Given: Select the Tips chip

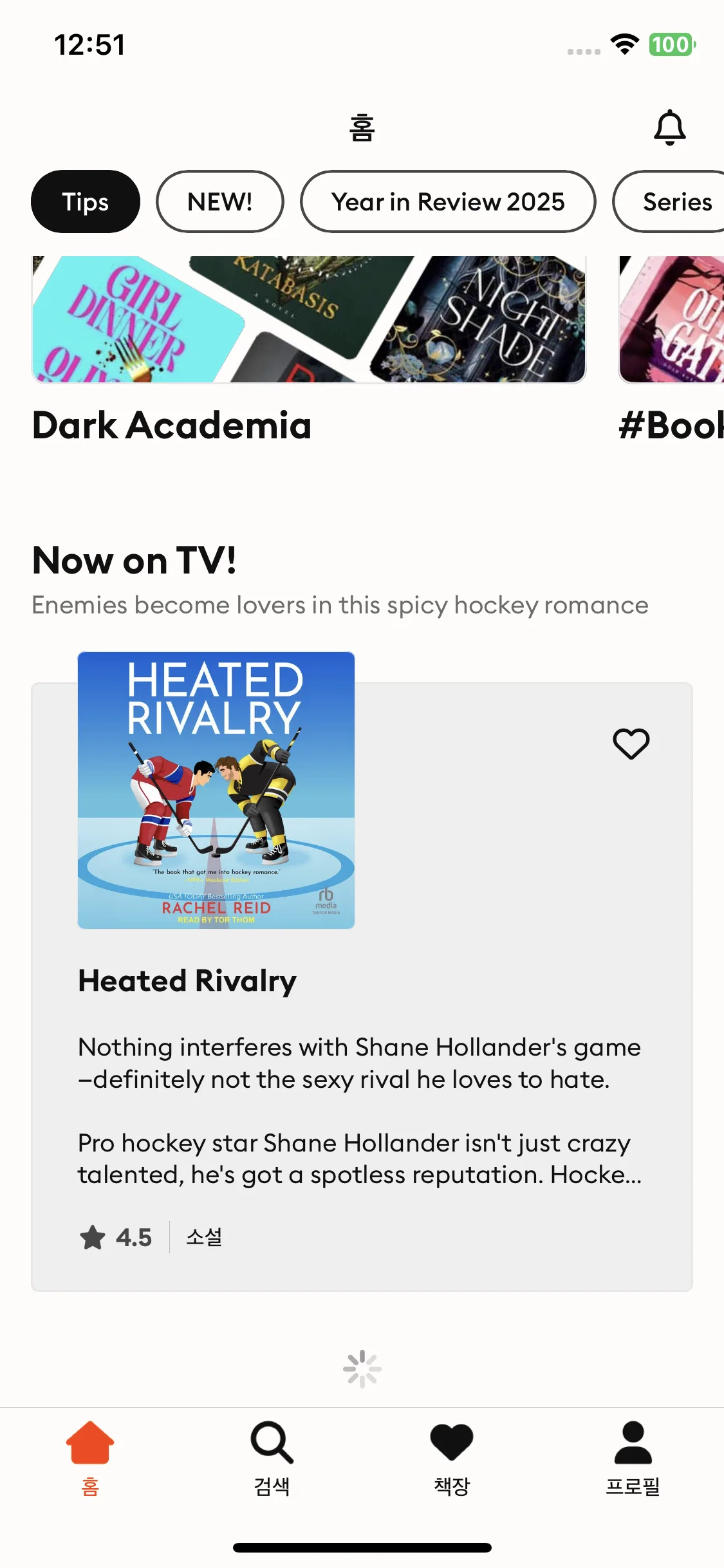Looking at the screenshot, I should [x=86, y=201].
